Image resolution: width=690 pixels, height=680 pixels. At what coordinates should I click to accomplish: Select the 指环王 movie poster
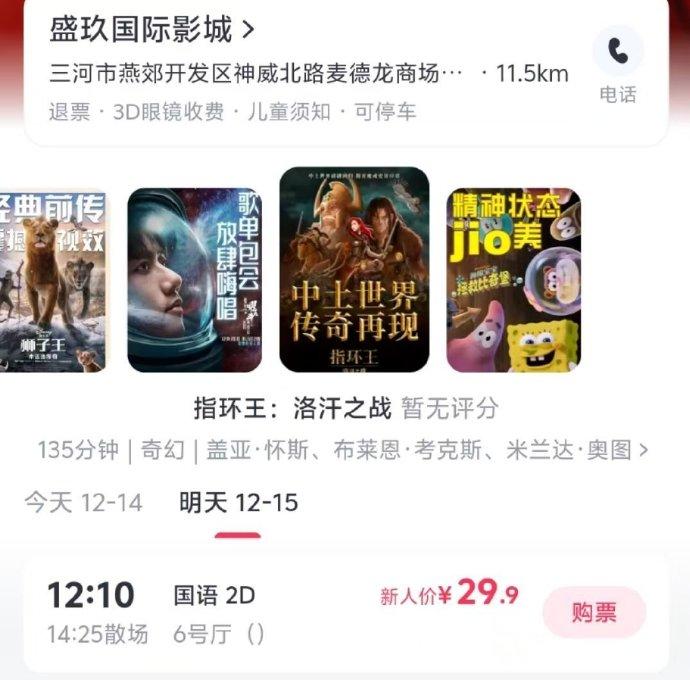pyautogui.click(x=354, y=270)
